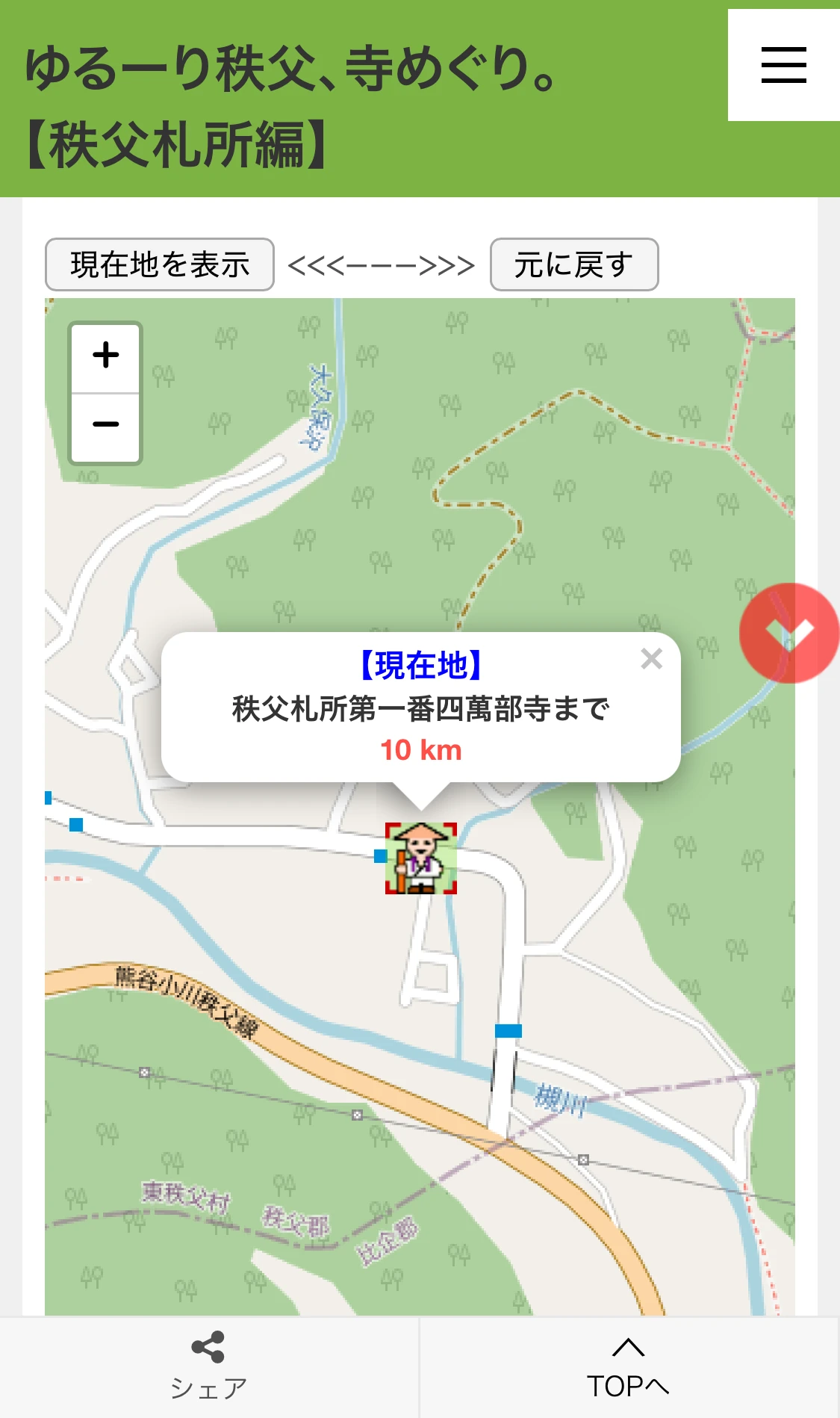Select the pilgrim marker on the map

pyautogui.click(x=420, y=858)
